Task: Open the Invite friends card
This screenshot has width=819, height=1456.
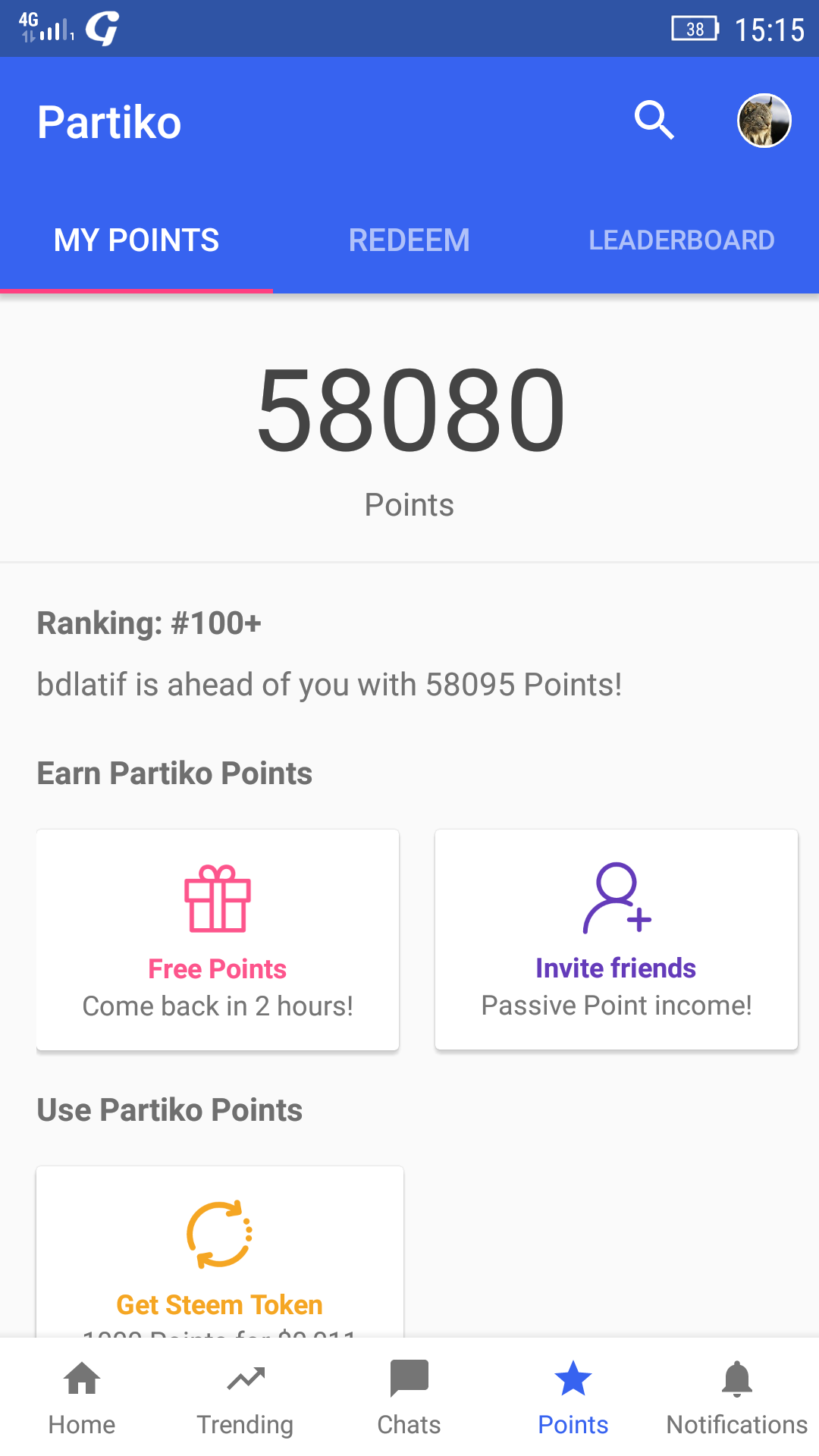Action: [x=616, y=940]
